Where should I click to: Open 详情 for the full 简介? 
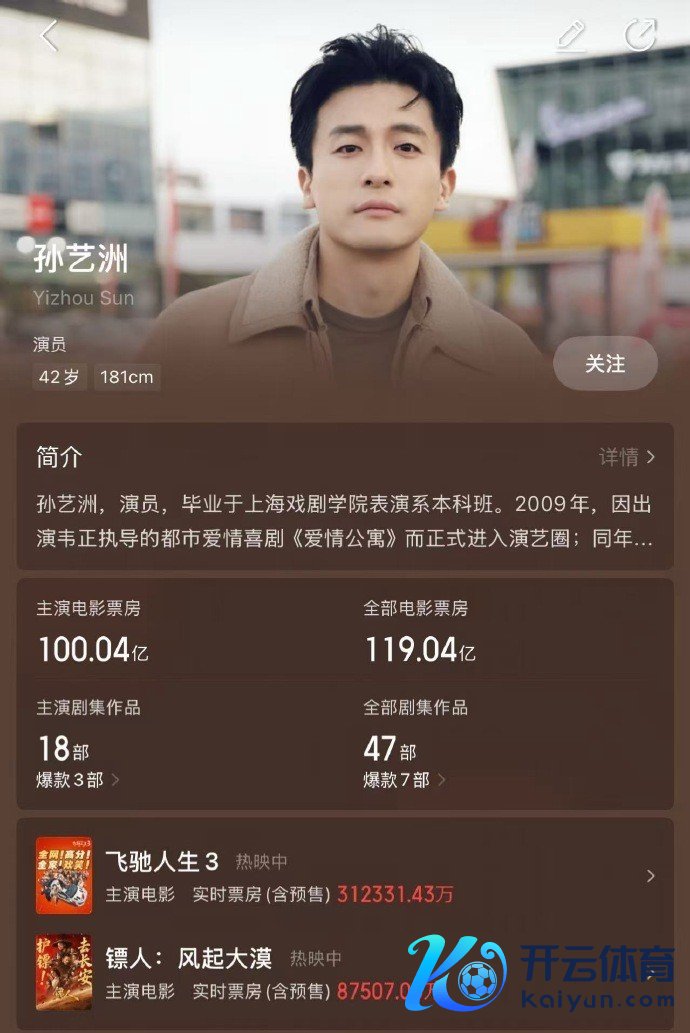[627, 457]
